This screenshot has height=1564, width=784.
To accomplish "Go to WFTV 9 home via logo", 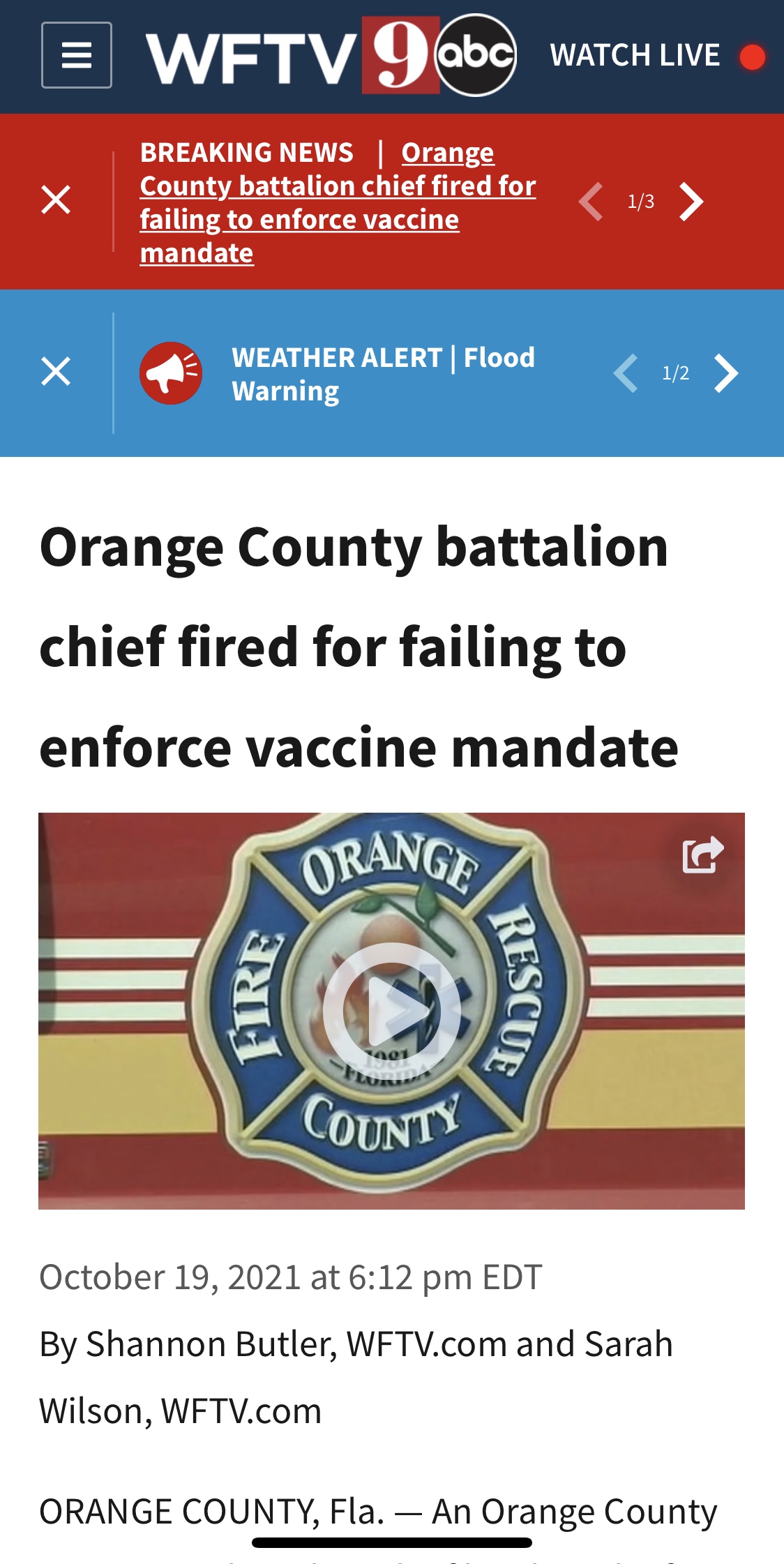I will tap(331, 55).
